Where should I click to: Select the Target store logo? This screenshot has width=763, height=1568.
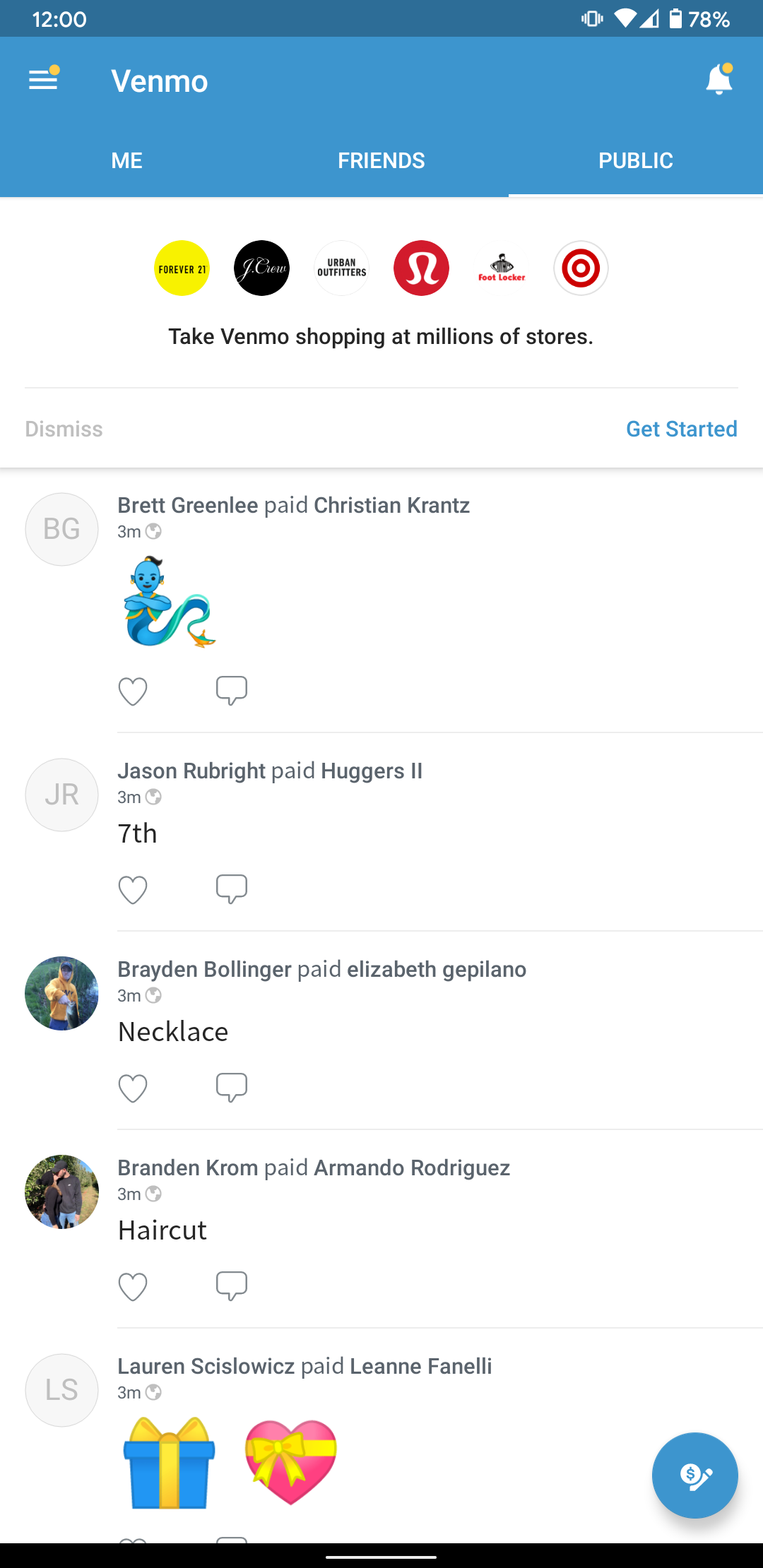pos(580,268)
